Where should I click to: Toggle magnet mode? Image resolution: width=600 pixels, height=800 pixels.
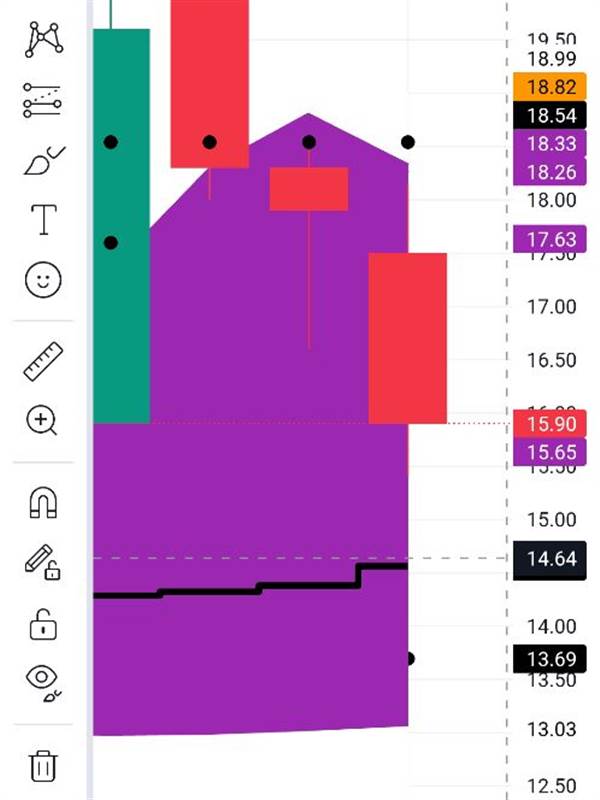43,503
